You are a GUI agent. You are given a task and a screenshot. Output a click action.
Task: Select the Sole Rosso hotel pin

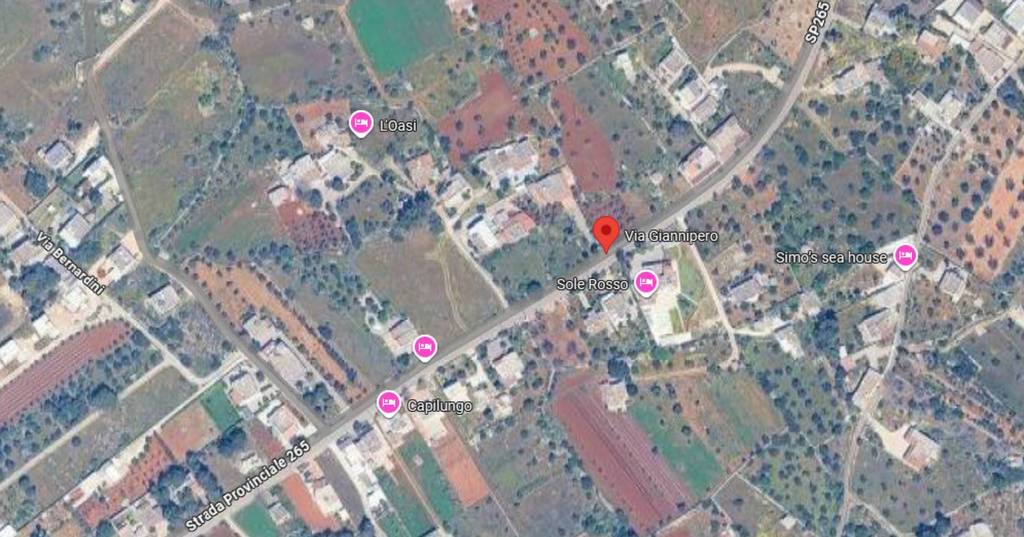646,284
